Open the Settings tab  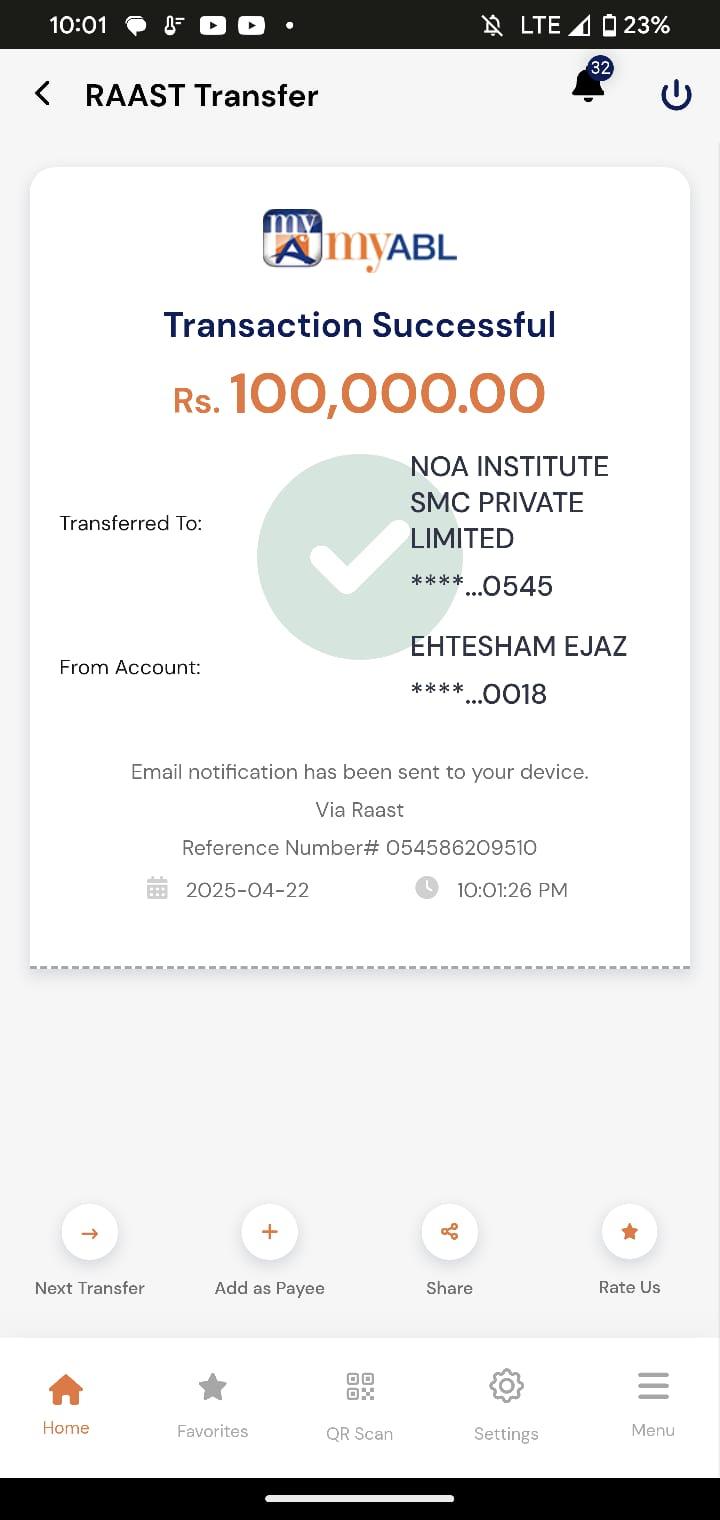point(506,1403)
